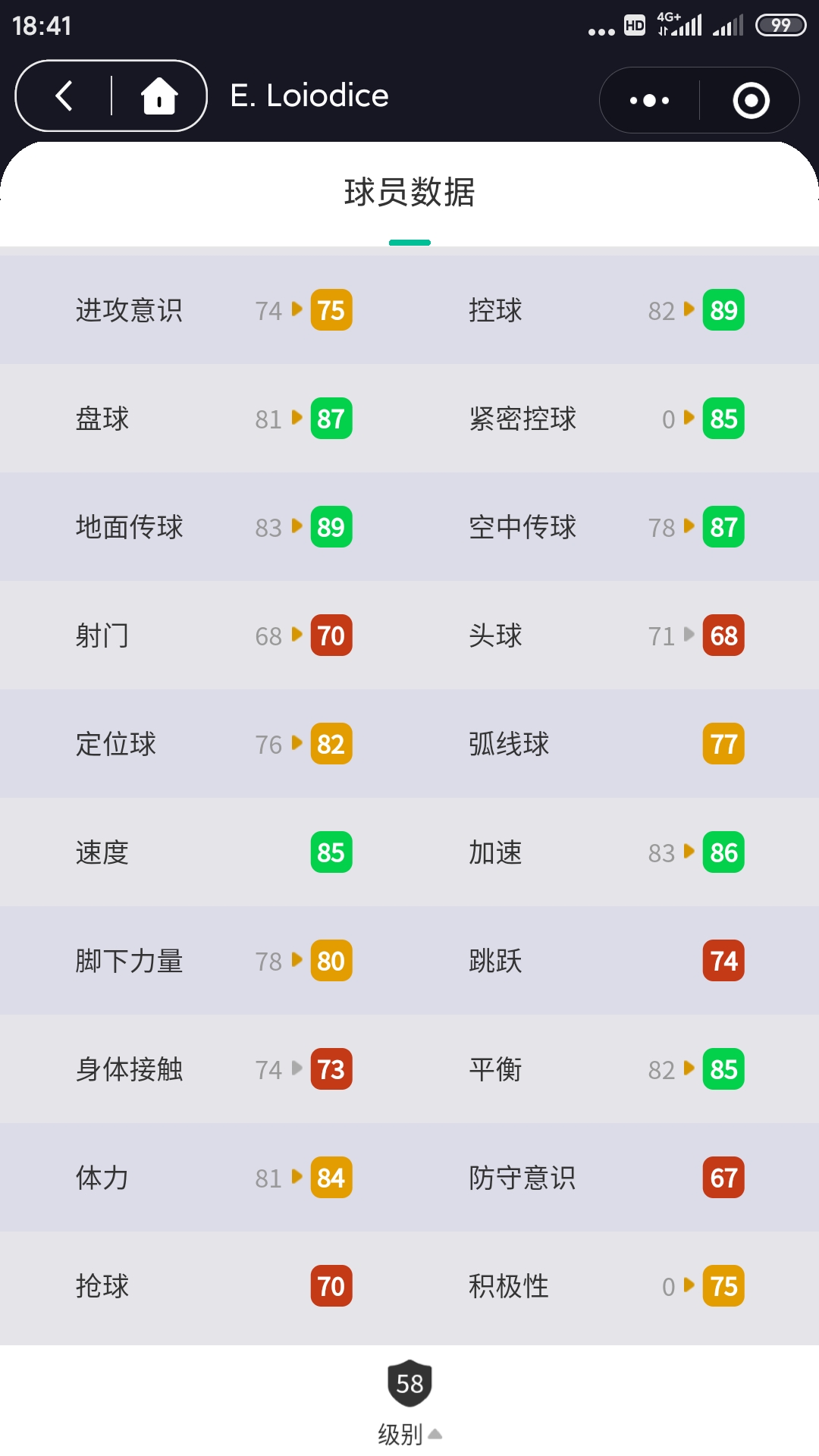819x1456 pixels.
Task: Click the arrow beside 控球 stat change
Action: point(689,309)
